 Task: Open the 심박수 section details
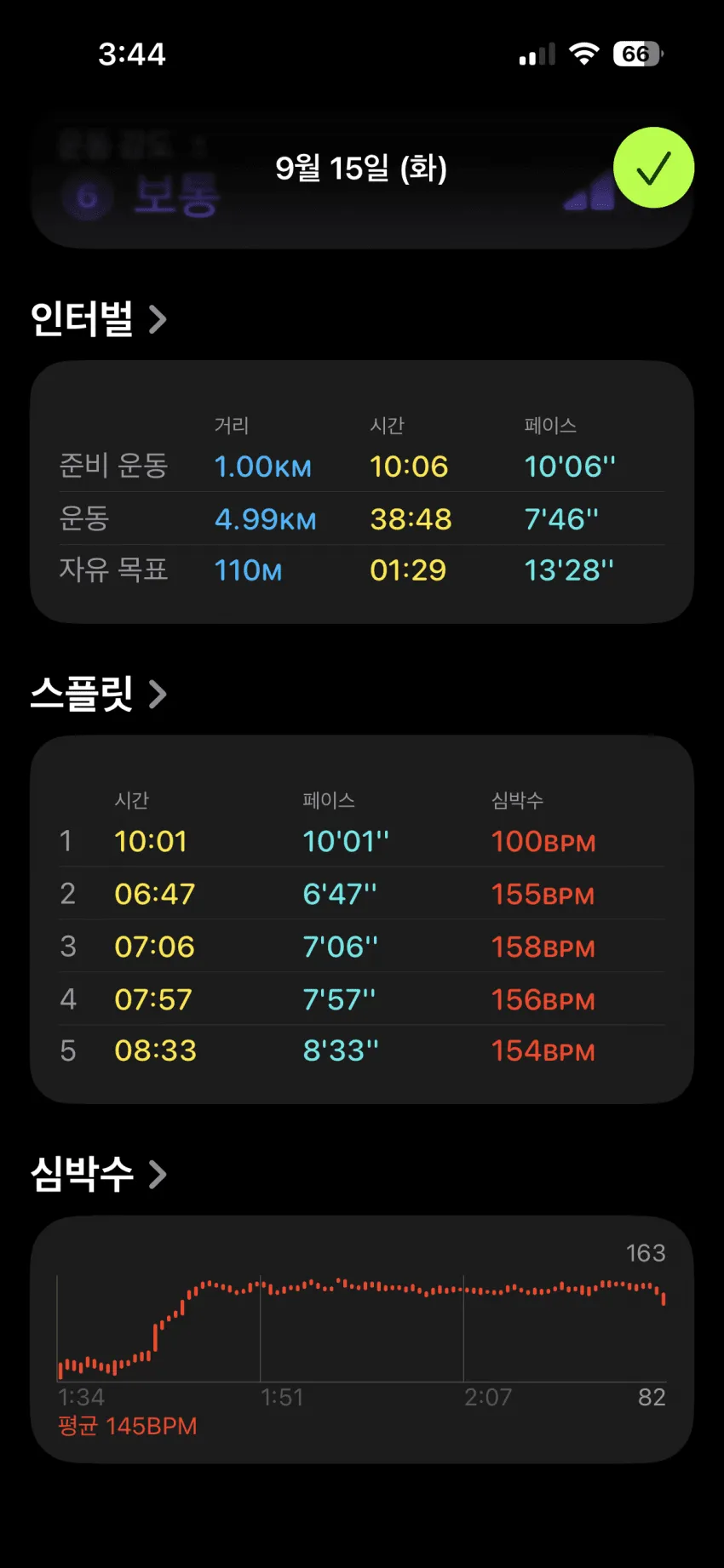tap(99, 1174)
